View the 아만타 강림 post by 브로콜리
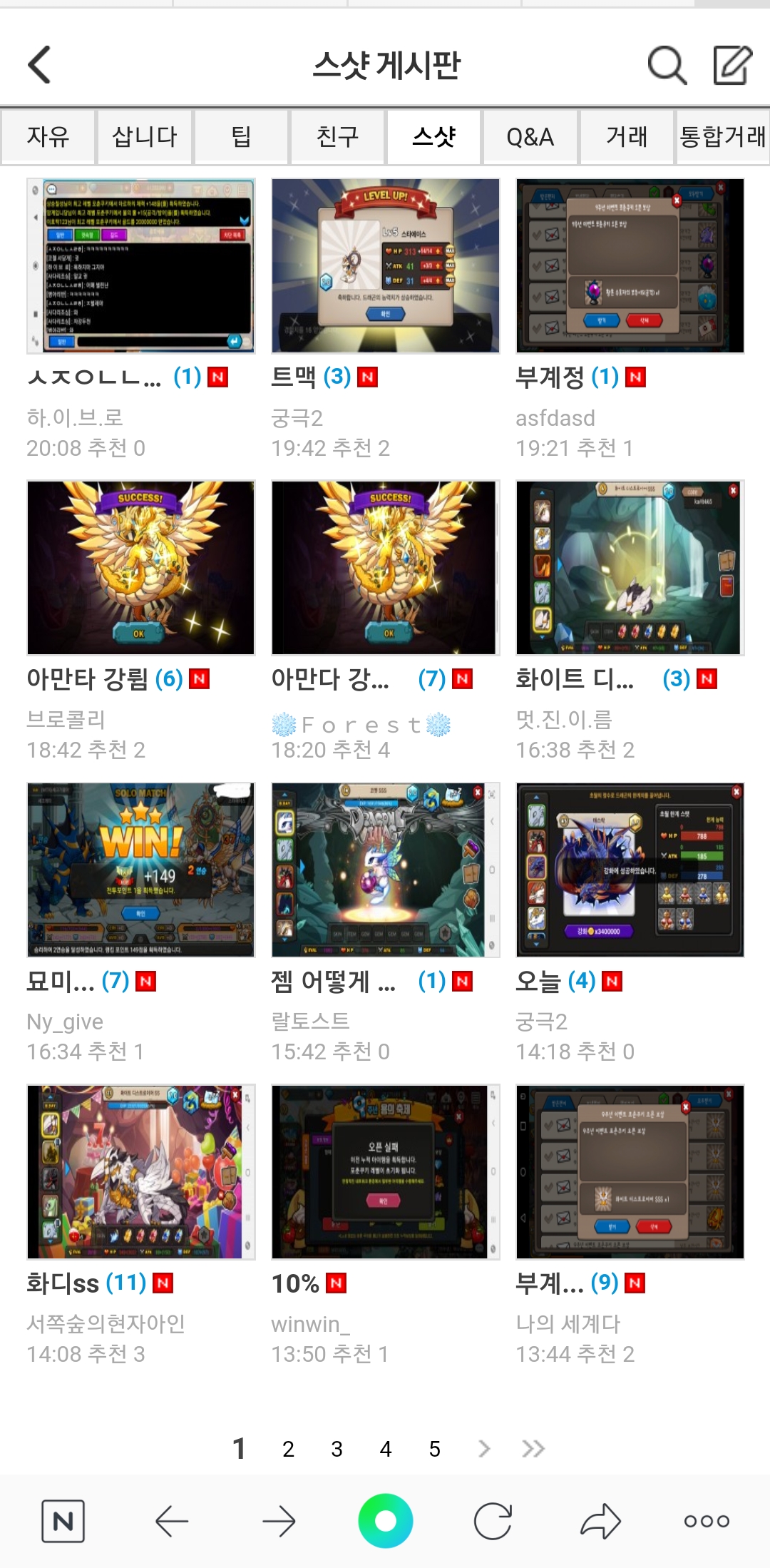 click(x=140, y=568)
